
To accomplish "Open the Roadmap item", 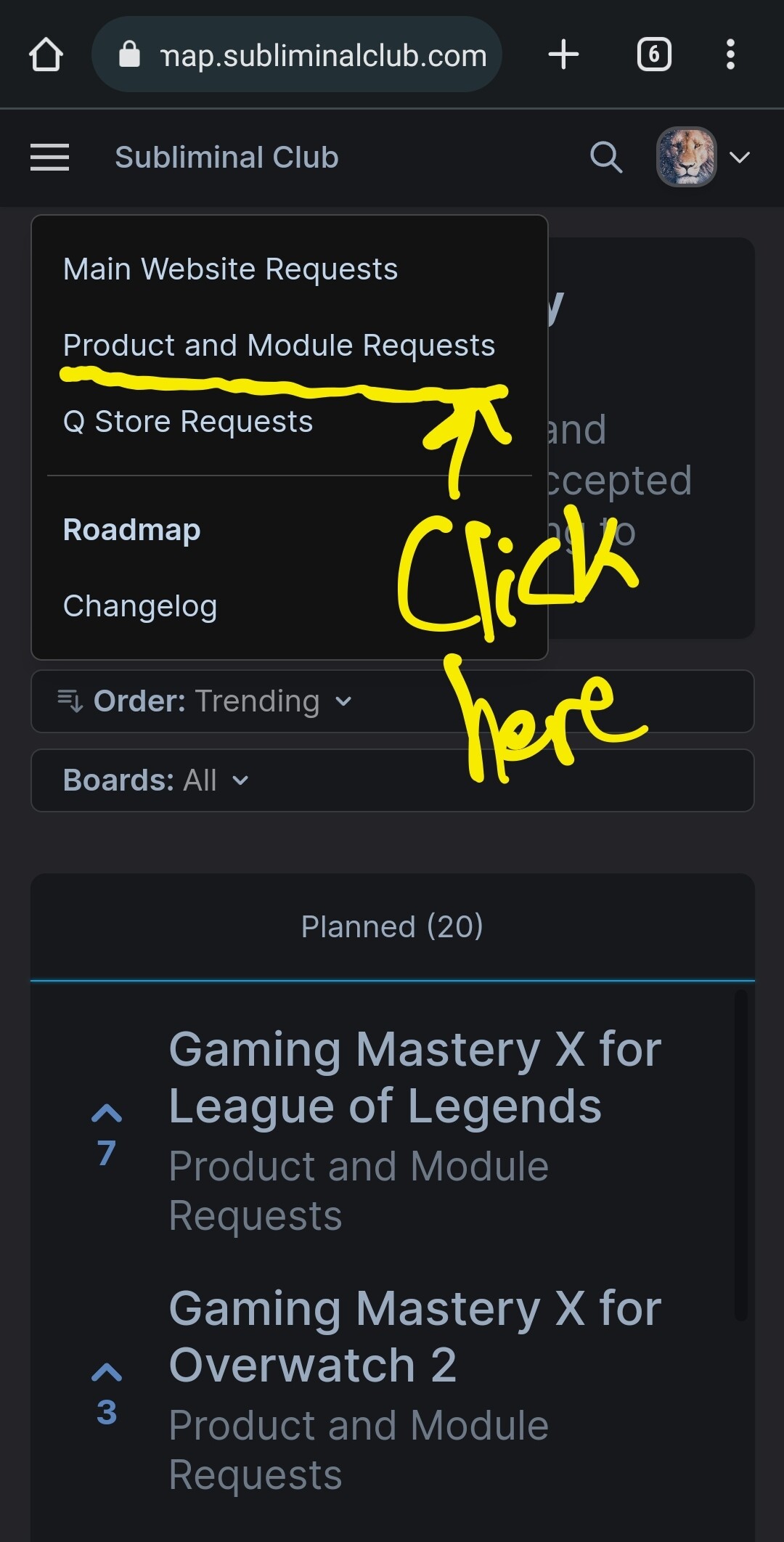I will (x=131, y=530).
